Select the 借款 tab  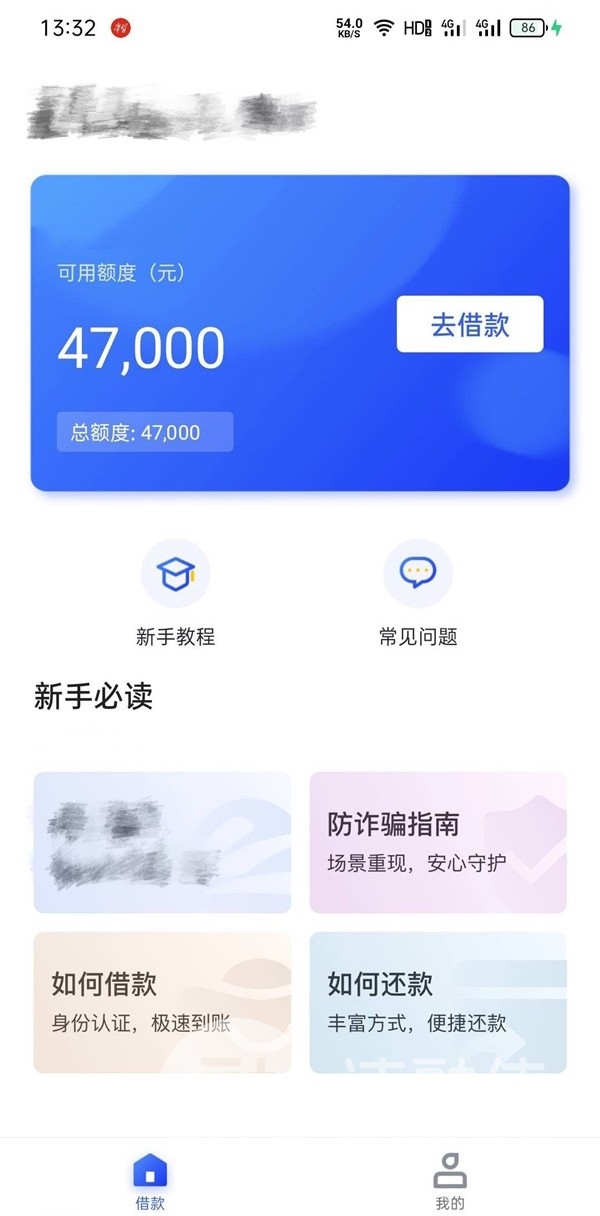pyautogui.click(x=150, y=1178)
